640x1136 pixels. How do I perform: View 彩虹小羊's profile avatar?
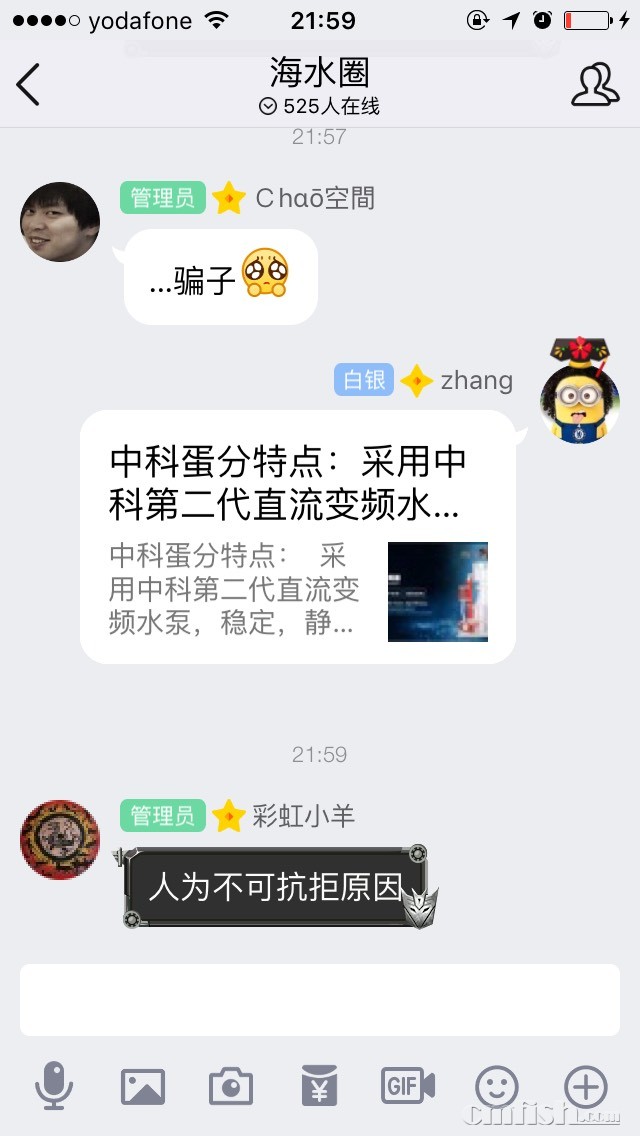60,839
